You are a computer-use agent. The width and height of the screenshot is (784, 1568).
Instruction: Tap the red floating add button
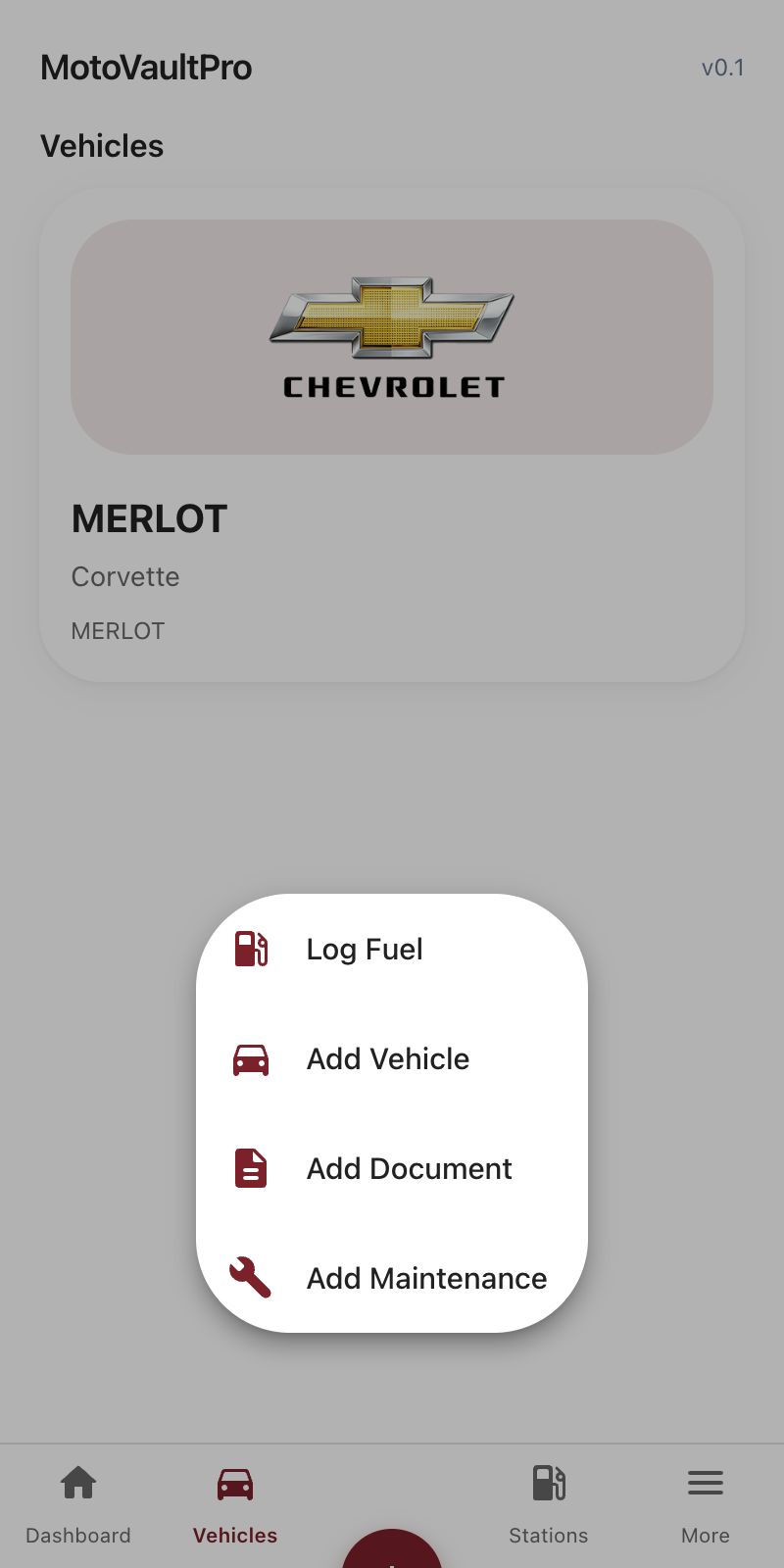(392, 1552)
